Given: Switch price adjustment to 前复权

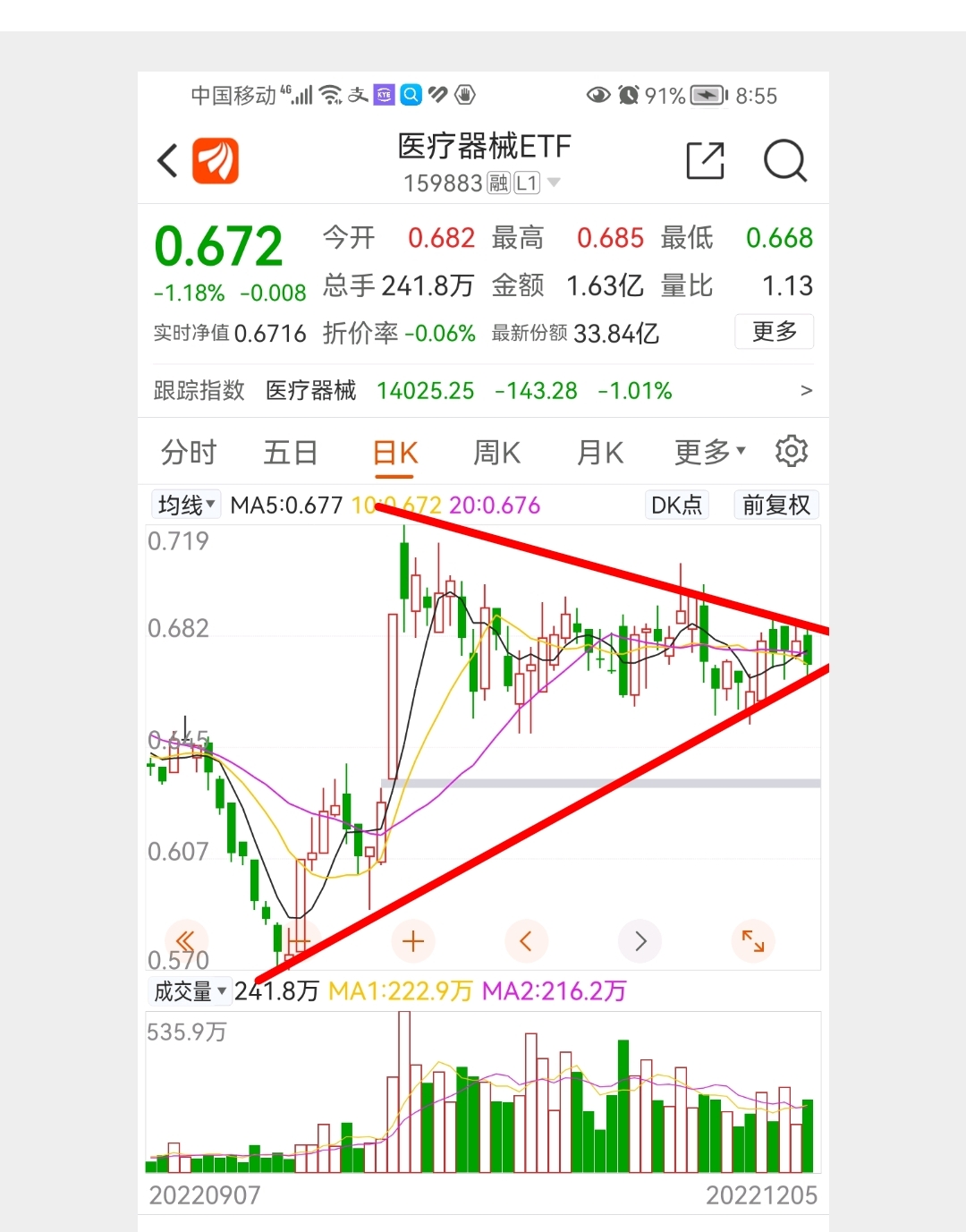Looking at the screenshot, I should [x=775, y=505].
